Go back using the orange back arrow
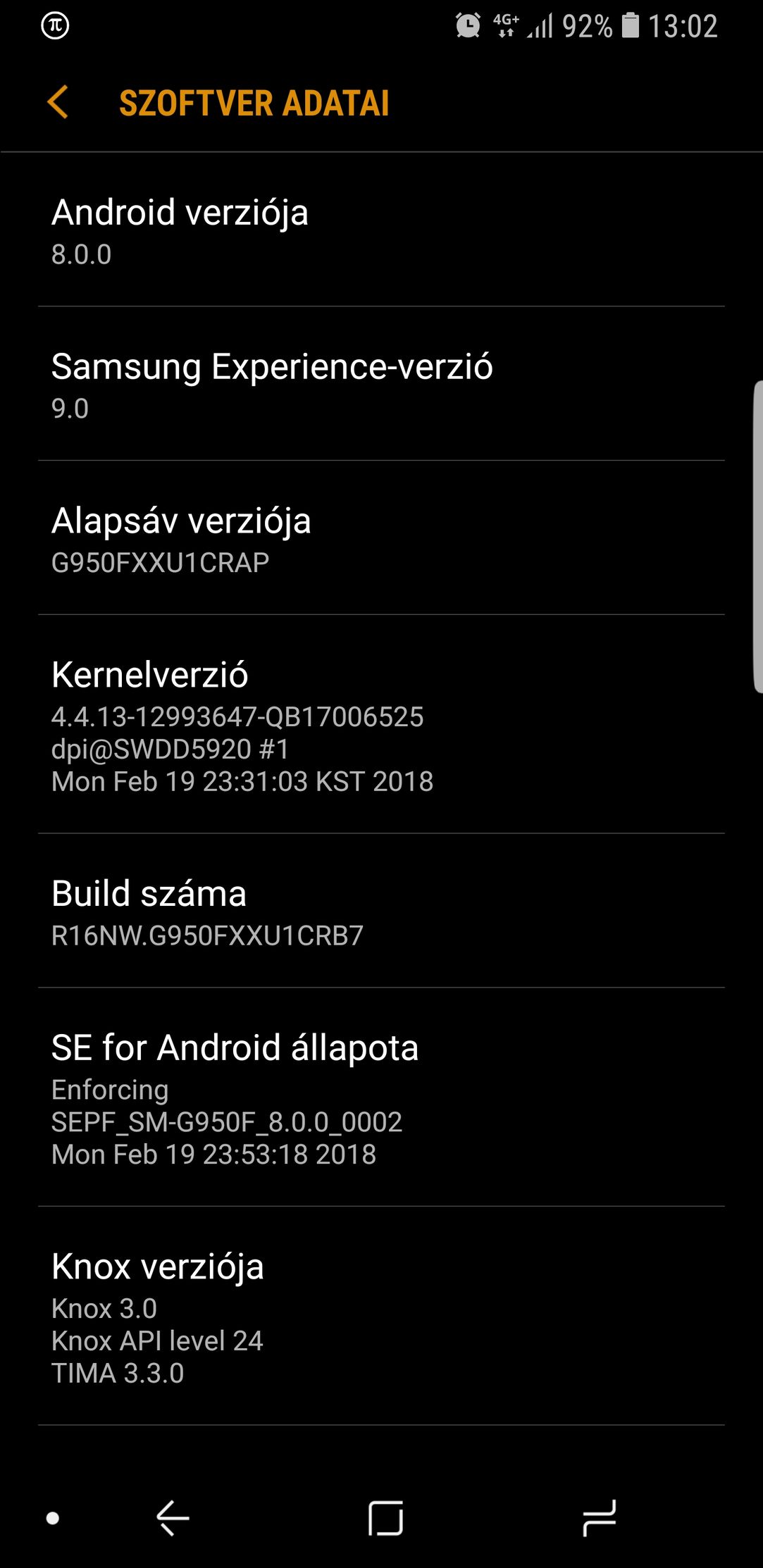 58,102
